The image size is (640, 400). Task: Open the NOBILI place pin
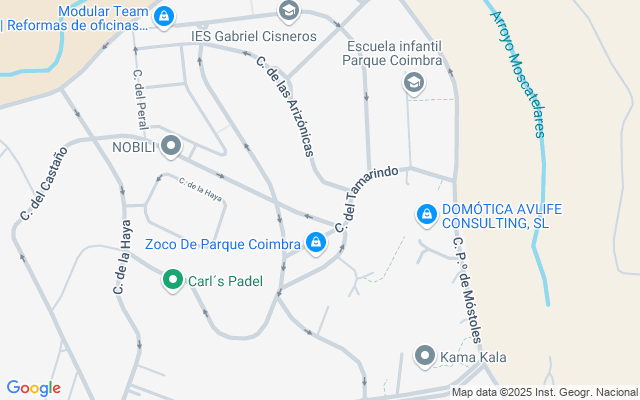pyautogui.click(x=171, y=147)
